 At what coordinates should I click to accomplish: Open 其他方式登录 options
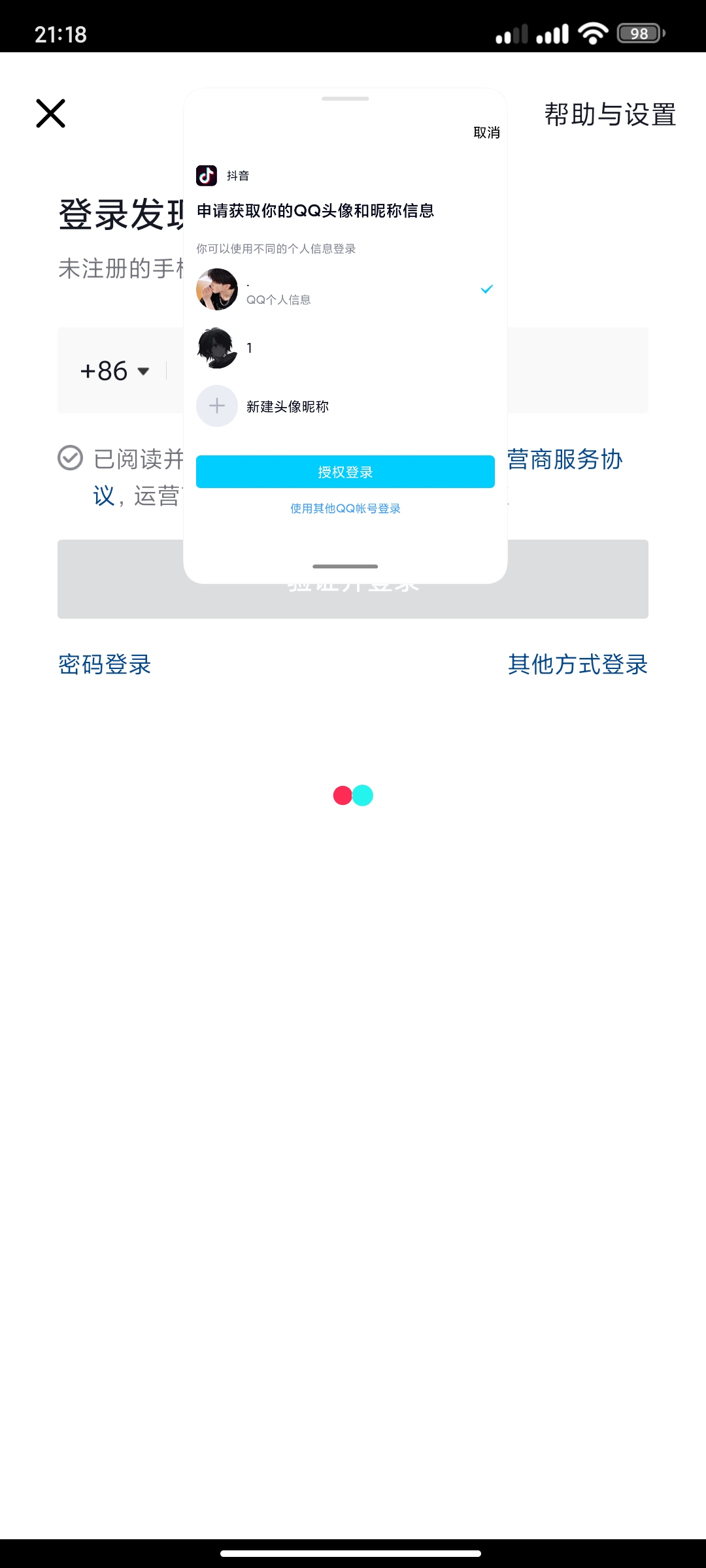[x=578, y=664]
